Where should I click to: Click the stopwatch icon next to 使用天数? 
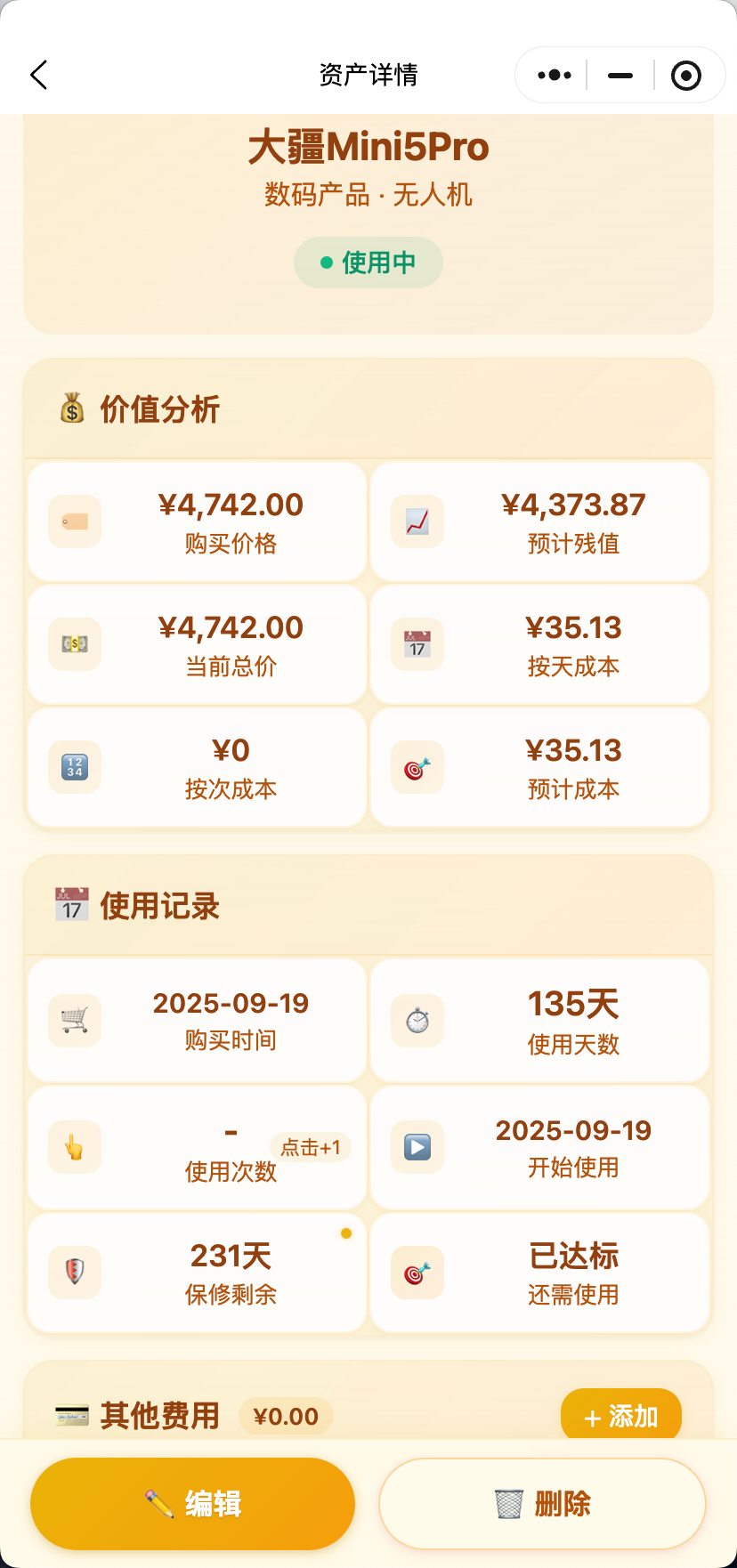click(x=416, y=1020)
